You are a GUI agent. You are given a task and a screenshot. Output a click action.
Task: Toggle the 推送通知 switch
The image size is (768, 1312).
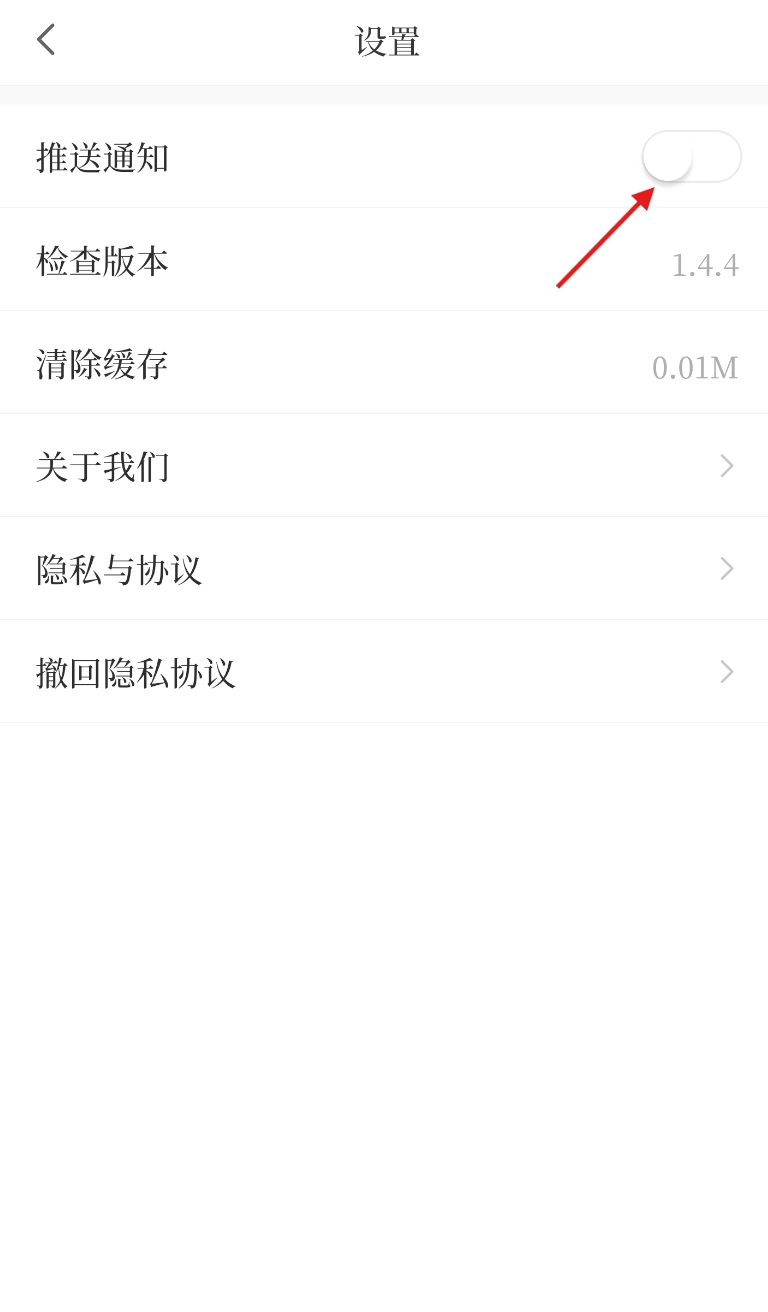pos(691,157)
